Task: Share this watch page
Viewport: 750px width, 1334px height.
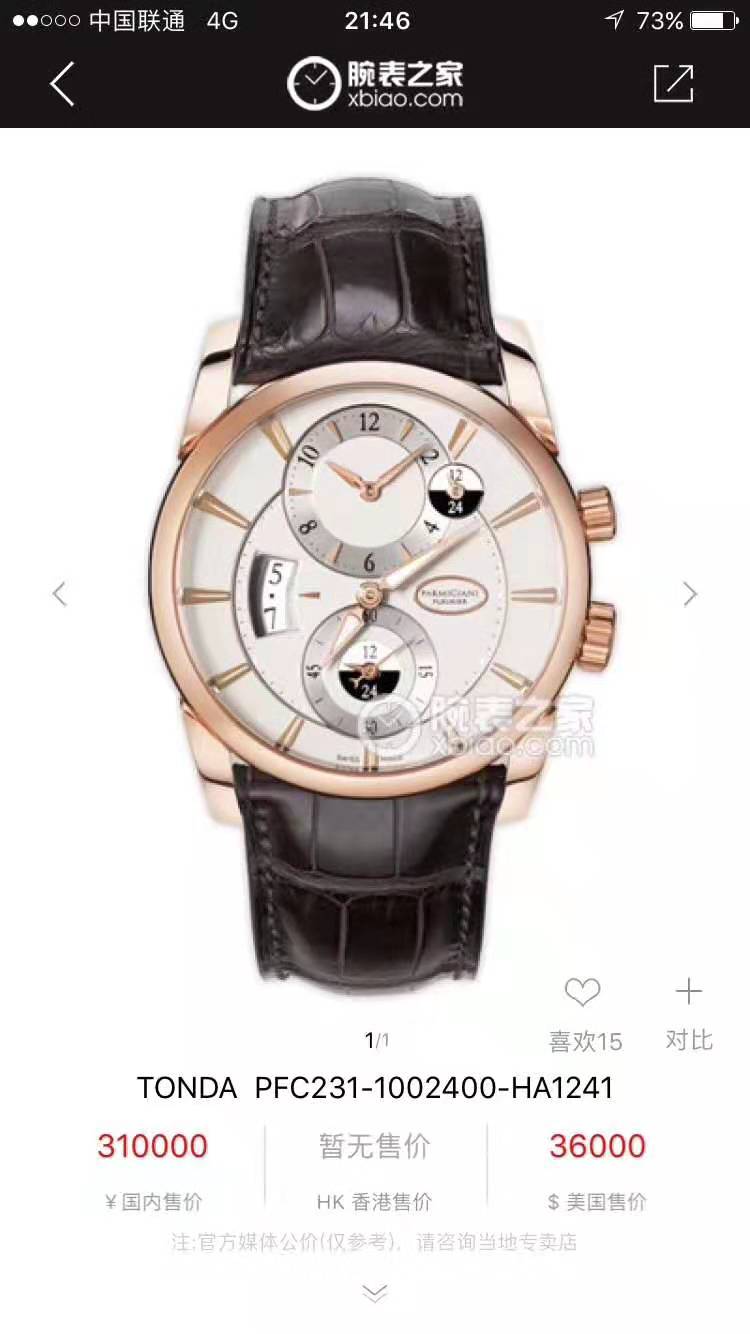Action: tap(673, 84)
